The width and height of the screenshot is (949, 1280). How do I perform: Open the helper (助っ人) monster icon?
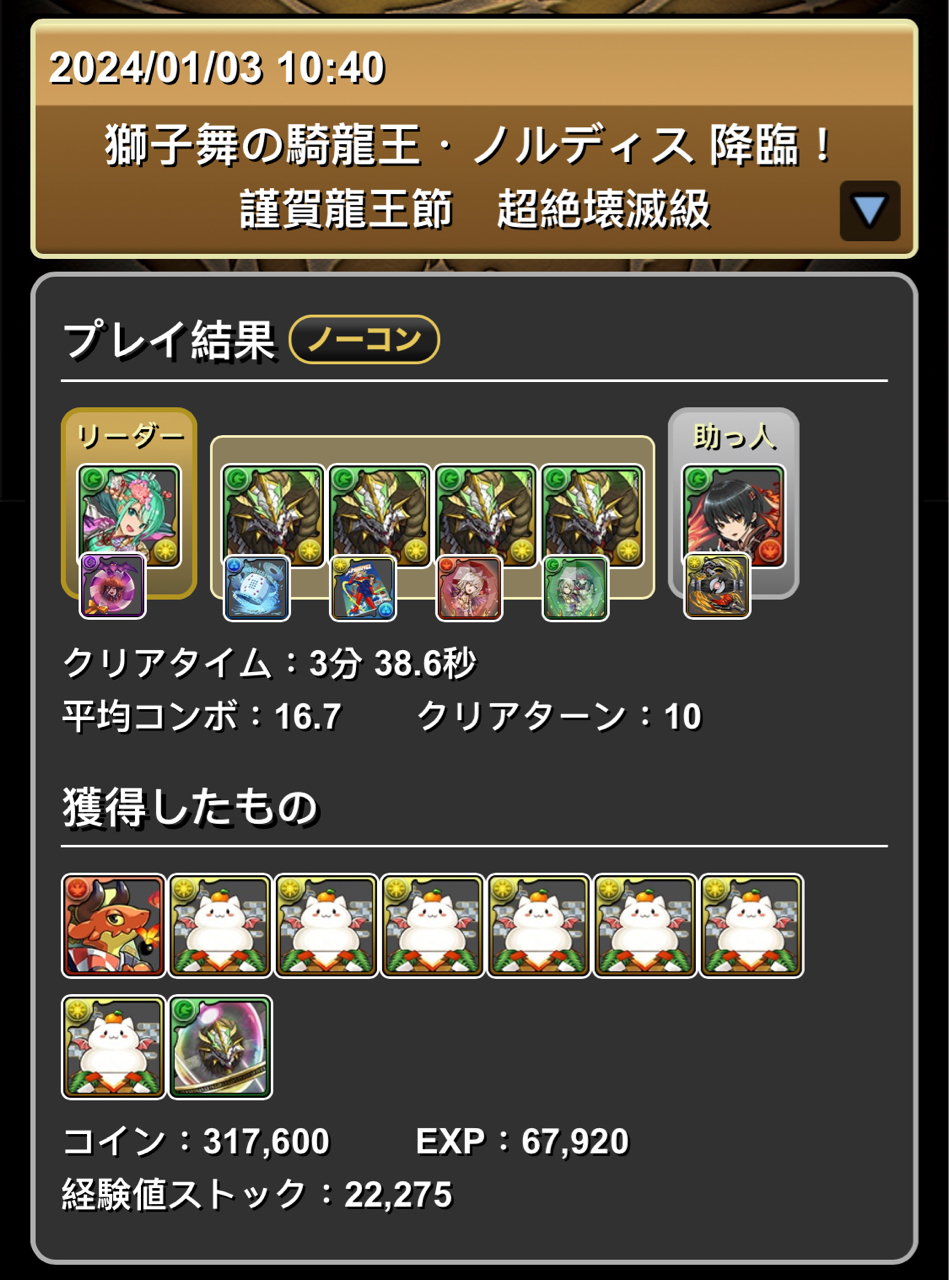734,515
